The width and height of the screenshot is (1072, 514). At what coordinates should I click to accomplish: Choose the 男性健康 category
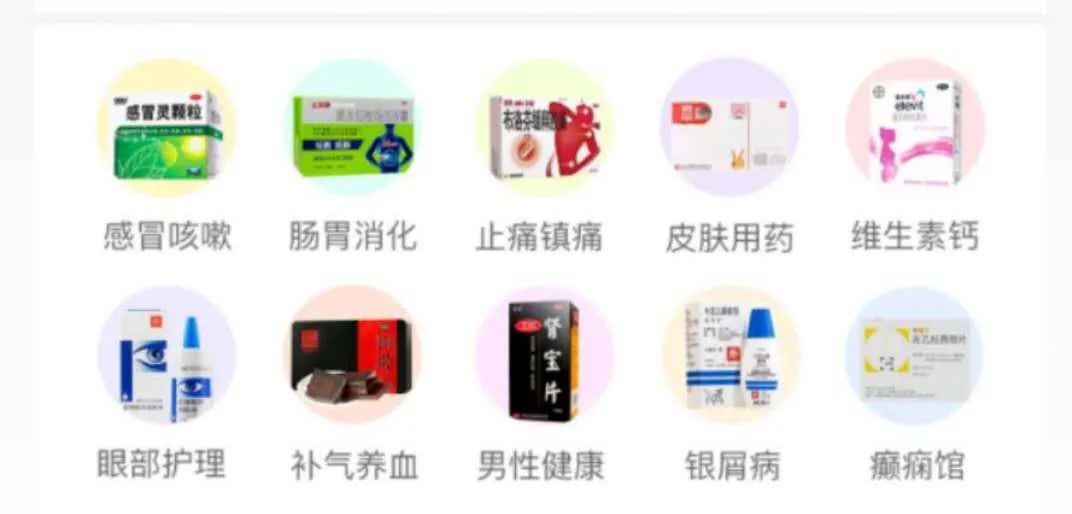coord(541,358)
